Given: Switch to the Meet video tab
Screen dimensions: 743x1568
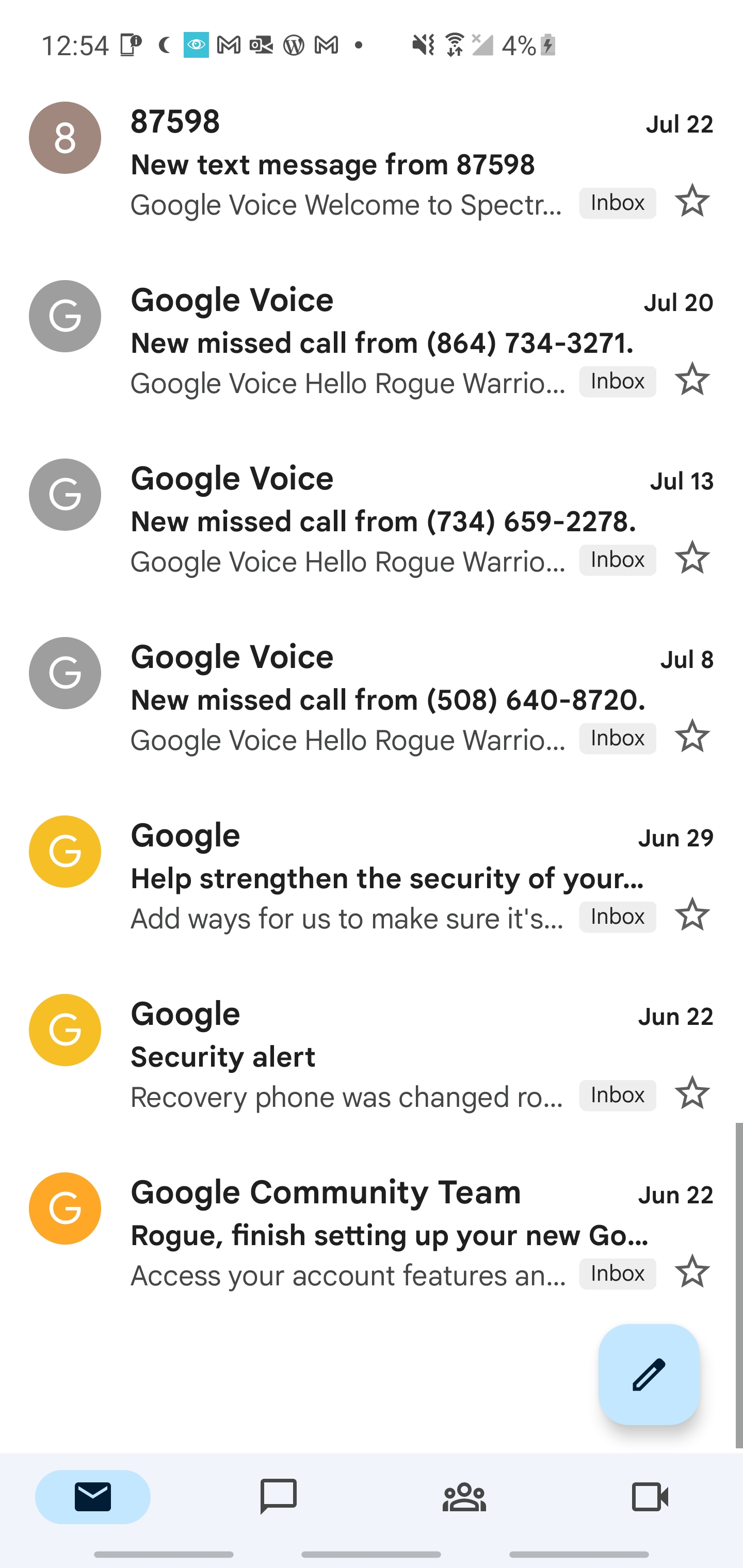Looking at the screenshot, I should [x=650, y=1496].
